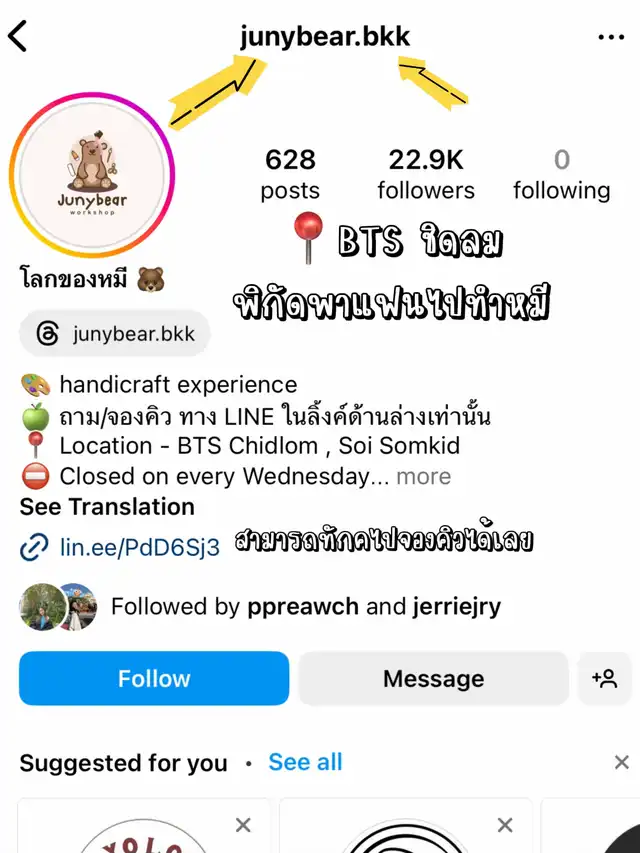The image size is (640, 853).
Task: Open the junybear.bkk Threads badge
Action: (115, 334)
